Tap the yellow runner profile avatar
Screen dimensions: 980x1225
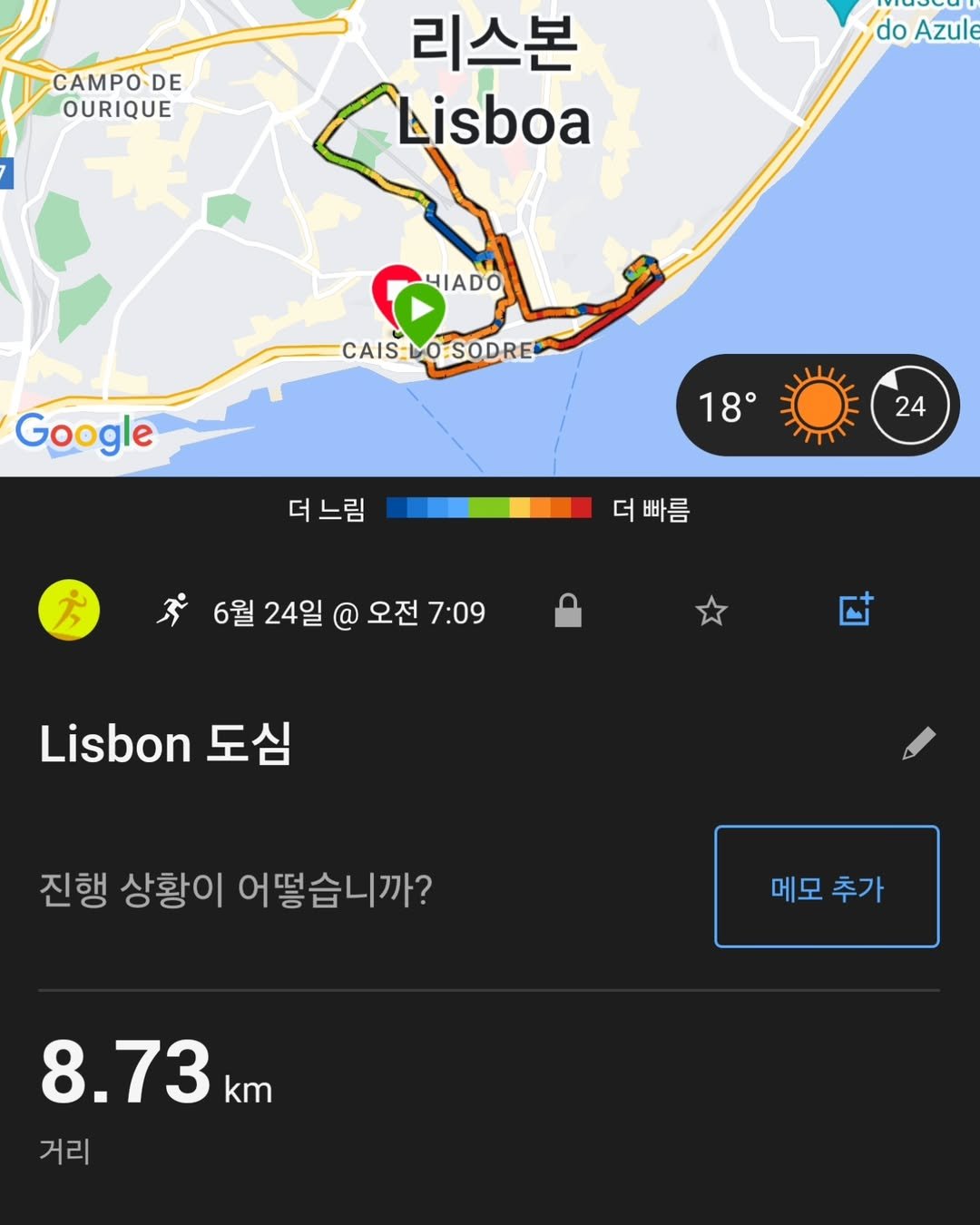coord(69,610)
